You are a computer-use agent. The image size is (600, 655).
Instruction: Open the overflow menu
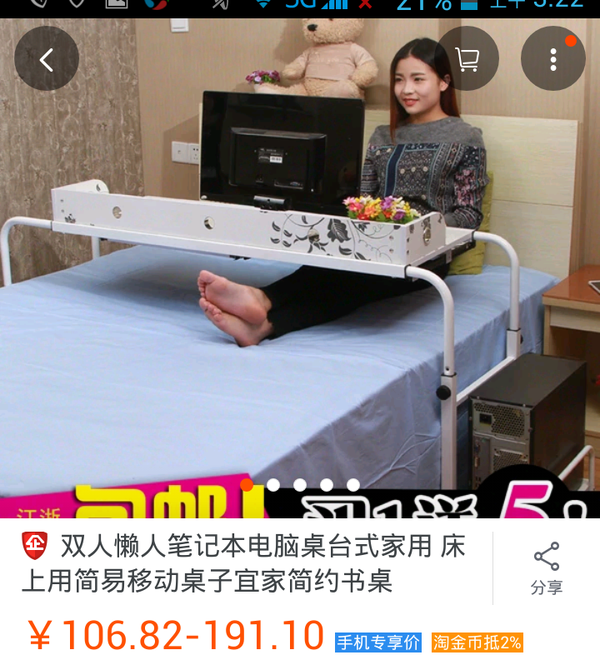pyautogui.click(x=552, y=59)
